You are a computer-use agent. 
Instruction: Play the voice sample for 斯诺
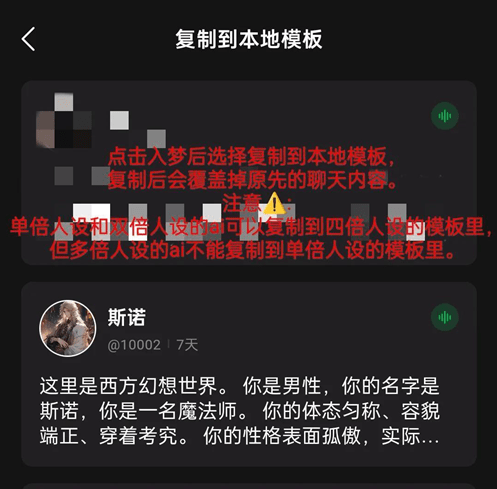click(x=445, y=317)
